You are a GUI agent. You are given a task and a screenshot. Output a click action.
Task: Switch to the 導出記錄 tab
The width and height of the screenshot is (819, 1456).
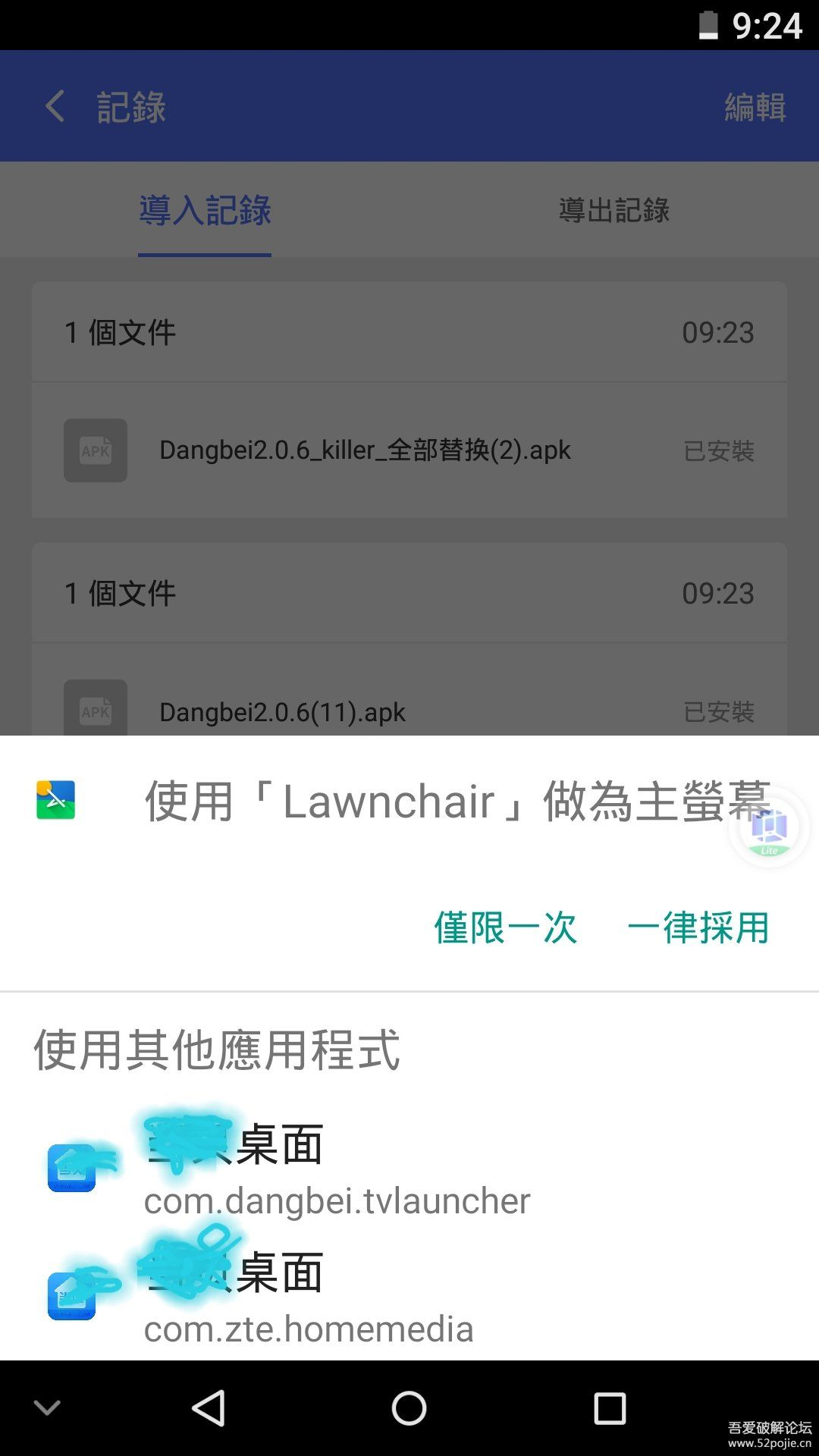[x=614, y=212]
